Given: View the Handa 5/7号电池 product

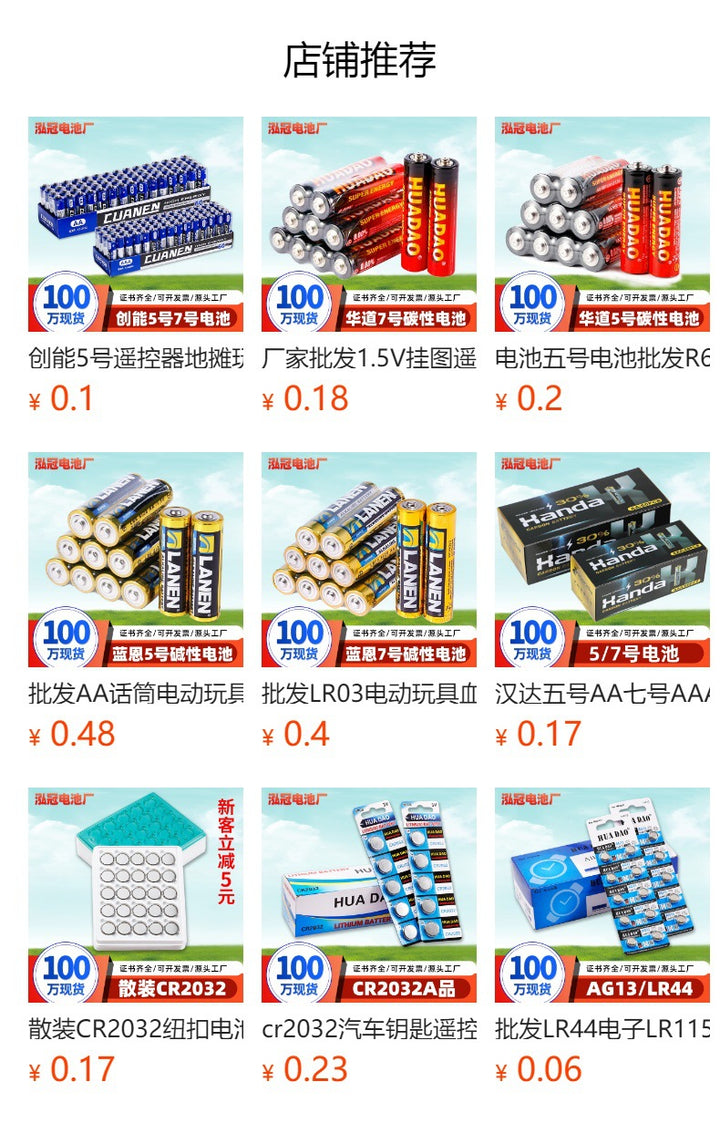Looking at the screenshot, I should (x=602, y=560).
